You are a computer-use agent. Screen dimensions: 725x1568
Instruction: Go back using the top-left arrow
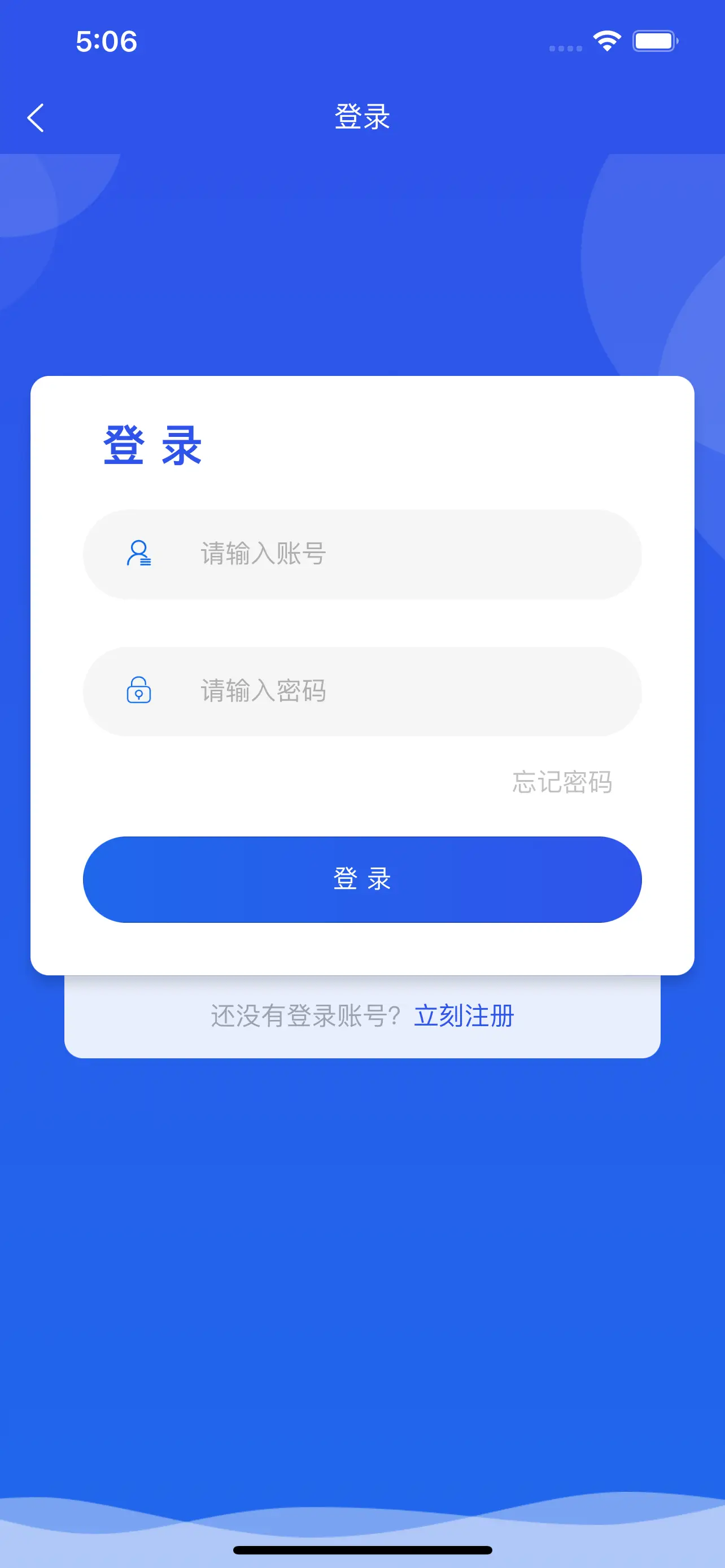point(36,117)
